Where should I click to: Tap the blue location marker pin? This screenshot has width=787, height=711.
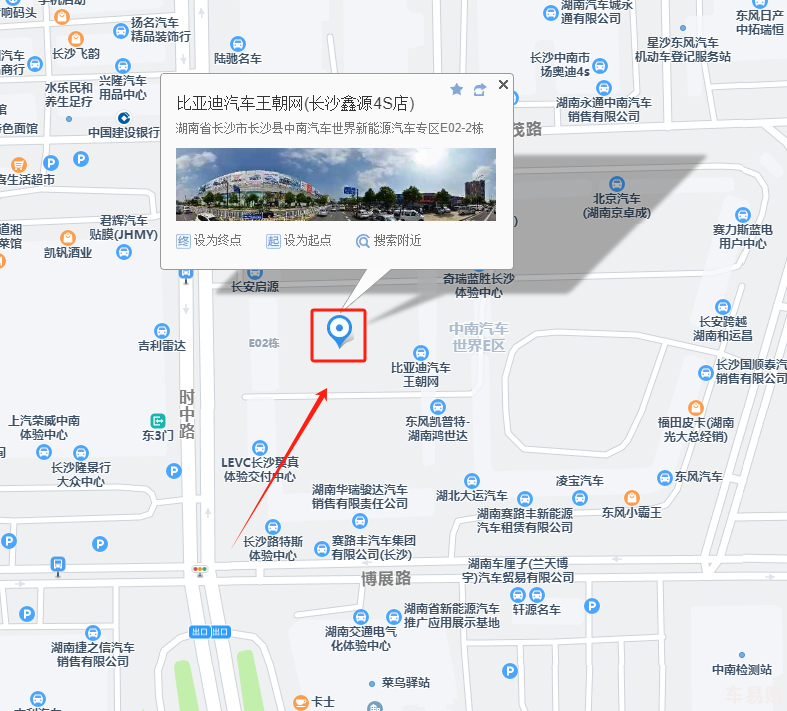point(340,329)
